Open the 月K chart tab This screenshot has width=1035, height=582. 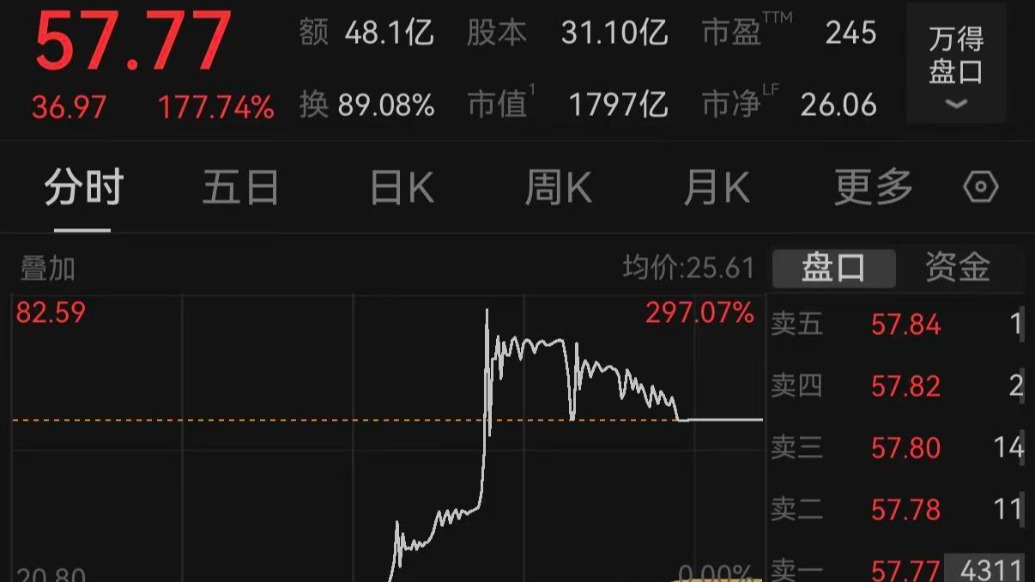(717, 187)
